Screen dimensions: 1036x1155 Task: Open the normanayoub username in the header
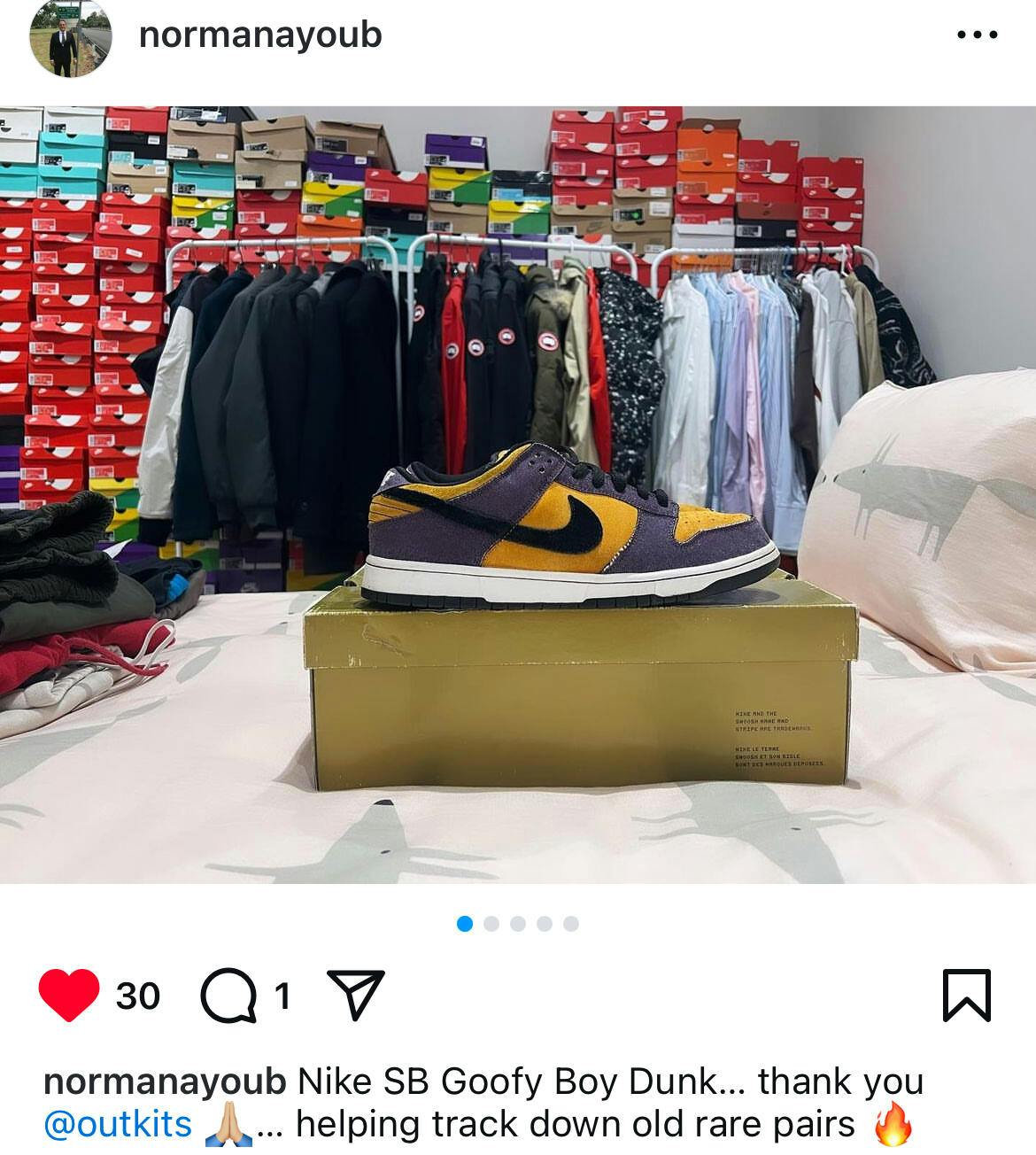pos(260,35)
